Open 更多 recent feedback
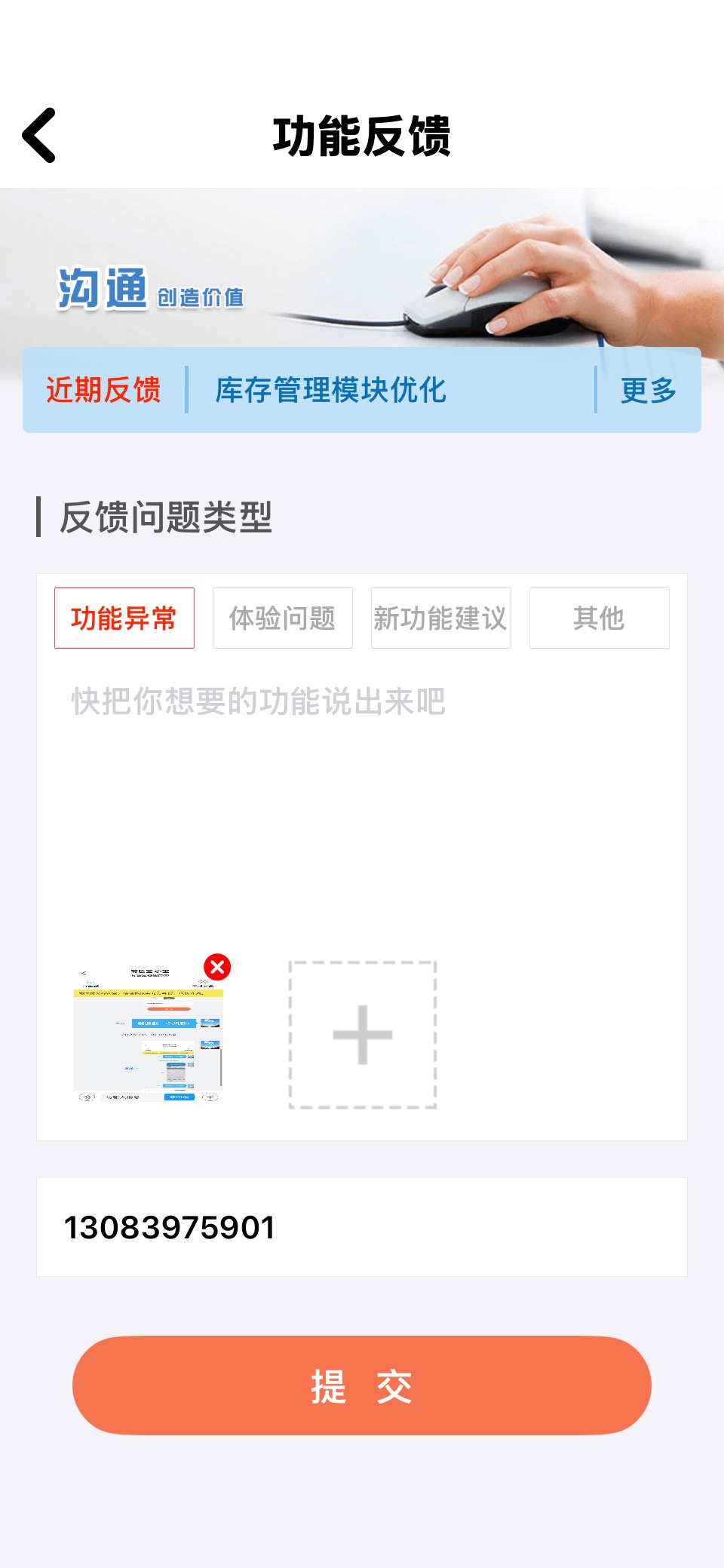 coord(648,390)
